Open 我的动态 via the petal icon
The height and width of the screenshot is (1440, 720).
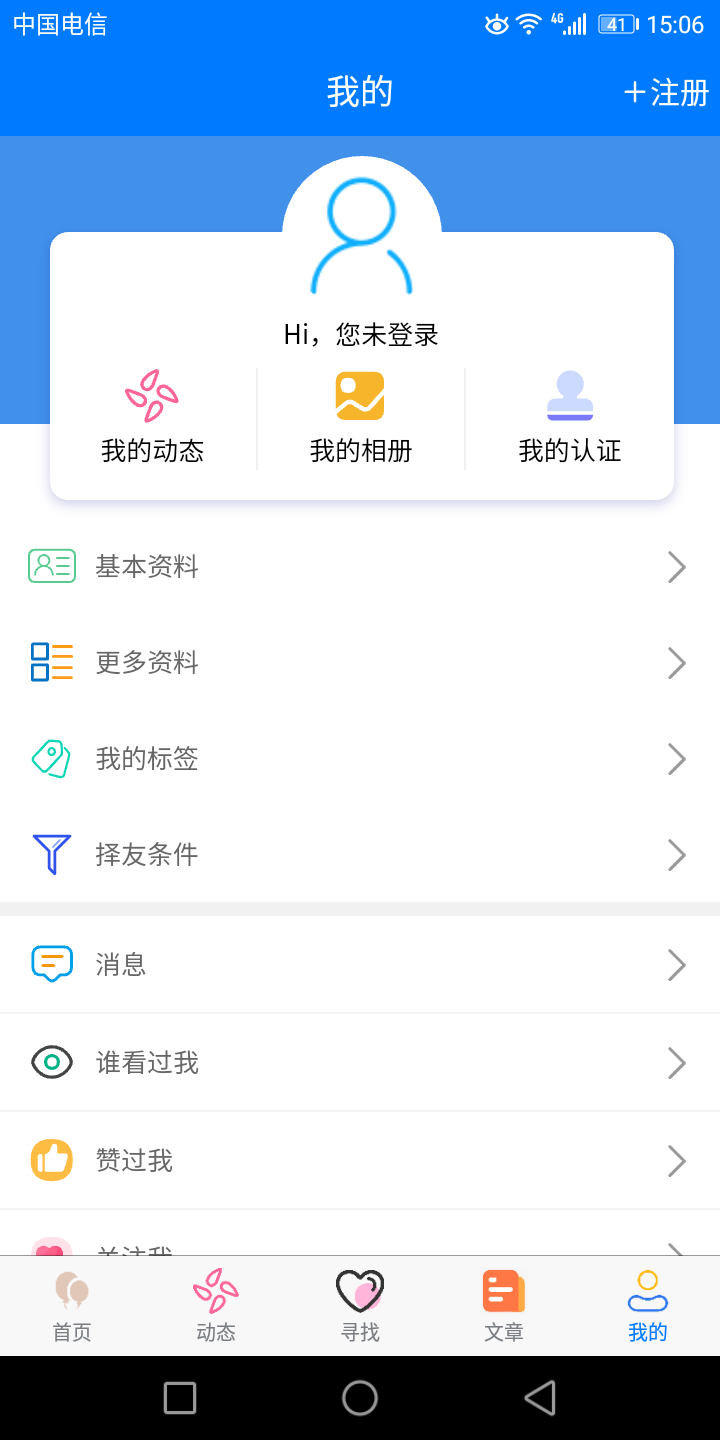click(x=152, y=397)
